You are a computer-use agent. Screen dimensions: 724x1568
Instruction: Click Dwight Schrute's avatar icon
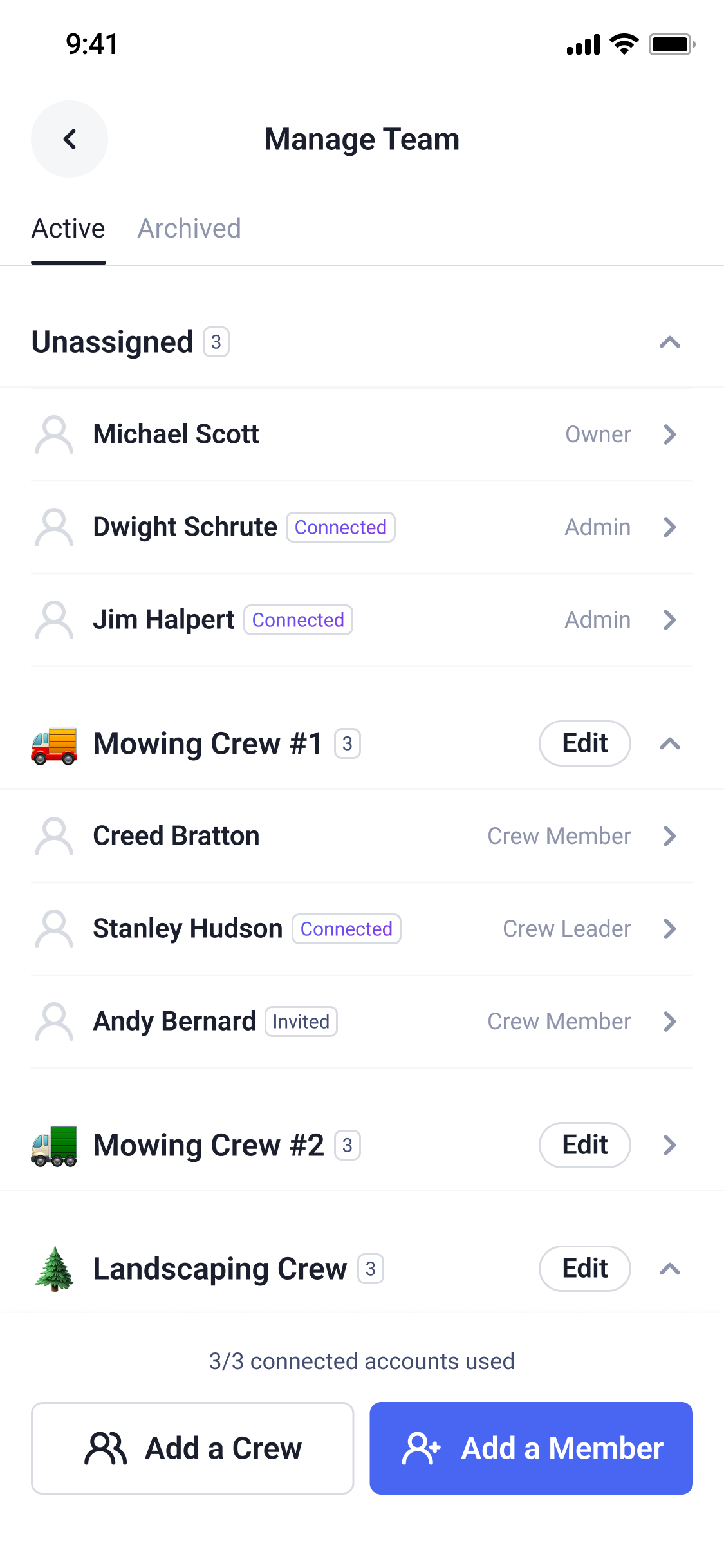[x=55, y=527]
